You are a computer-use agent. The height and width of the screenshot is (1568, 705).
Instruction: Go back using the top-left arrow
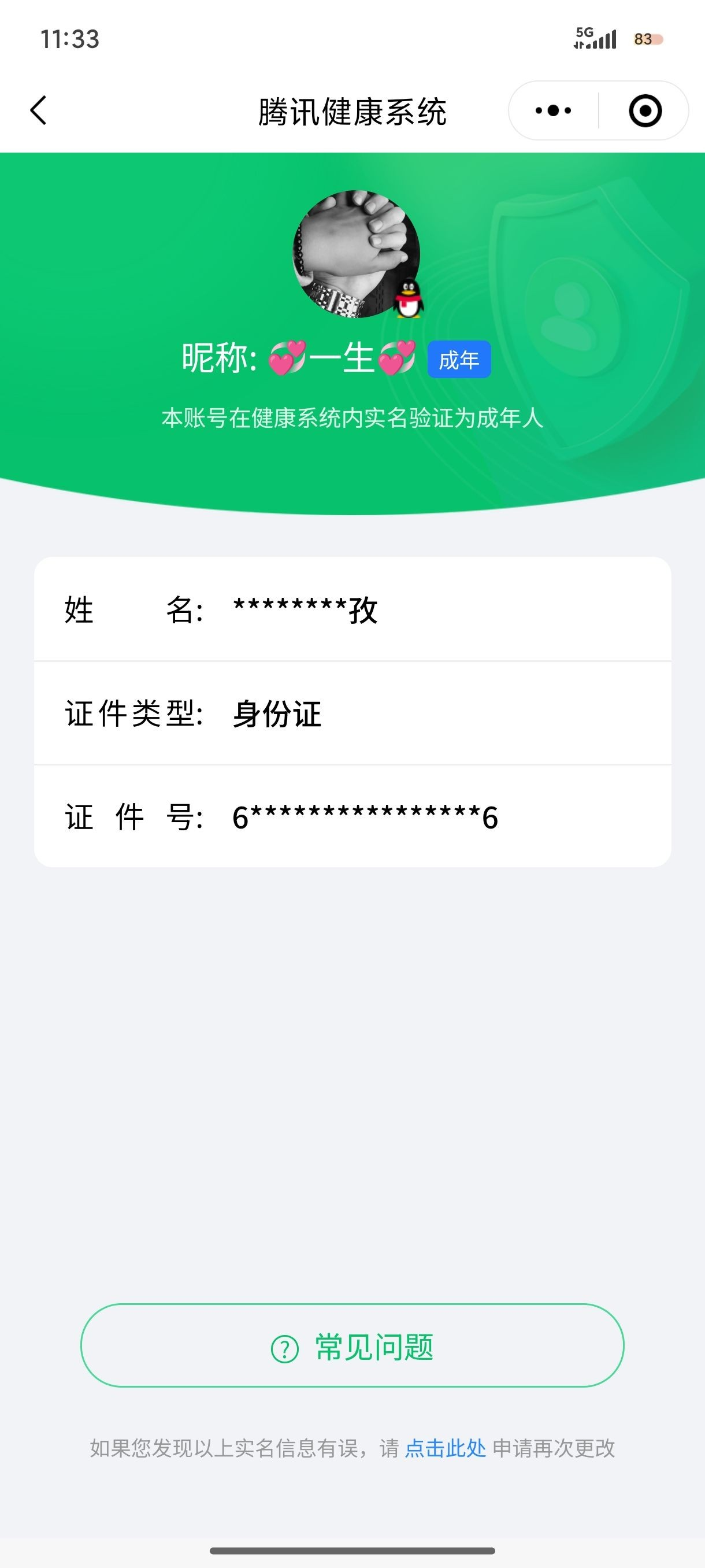pos(38,111)
